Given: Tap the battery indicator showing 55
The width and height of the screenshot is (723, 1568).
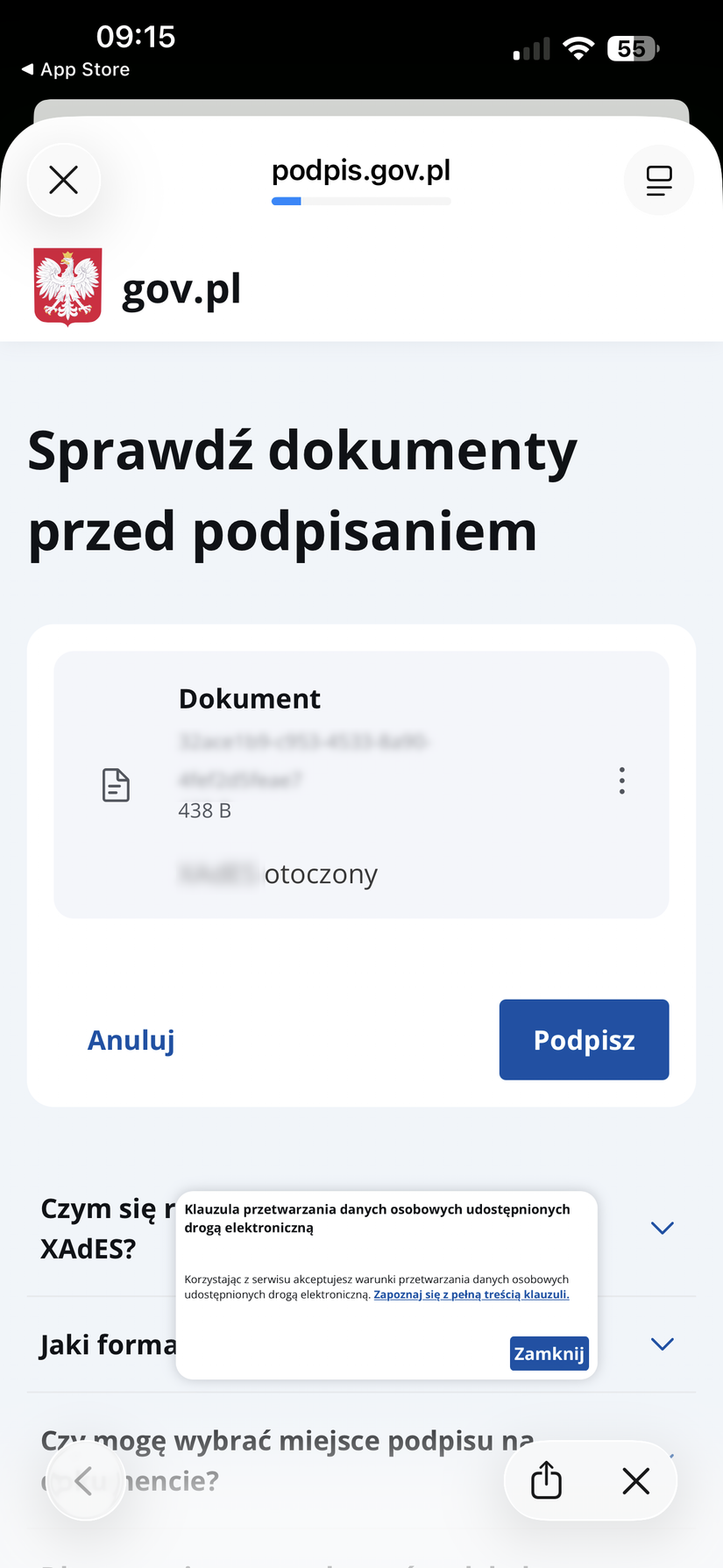Looking at the screenshot, I should [631, 48].
